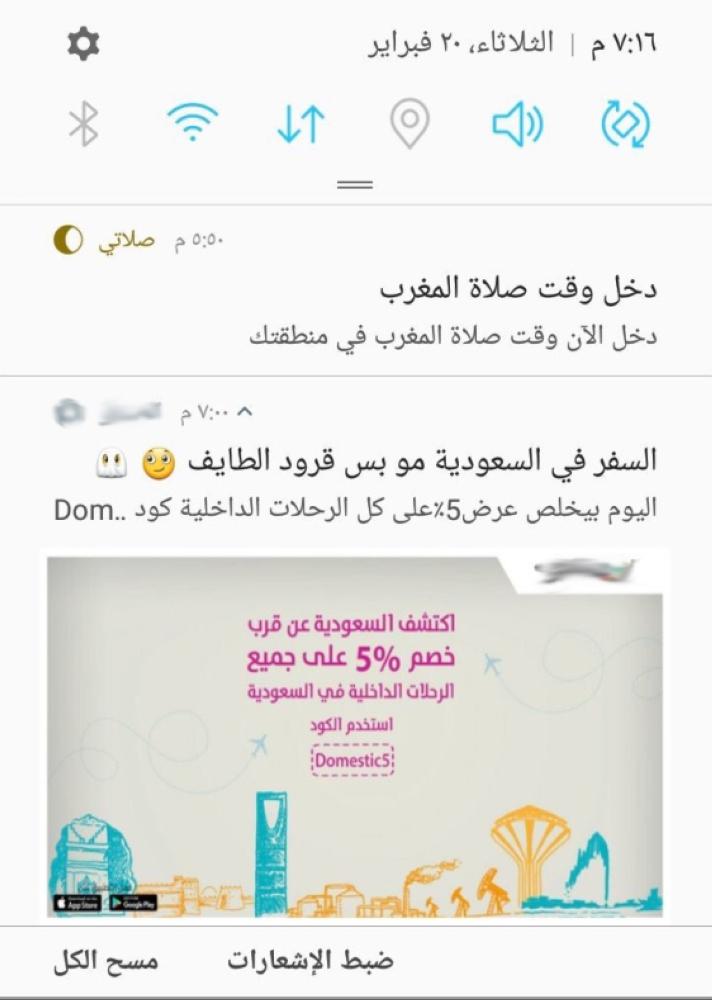Toggle mobile data
Viewport: 712px width, 1000px height.
point(301,124)
